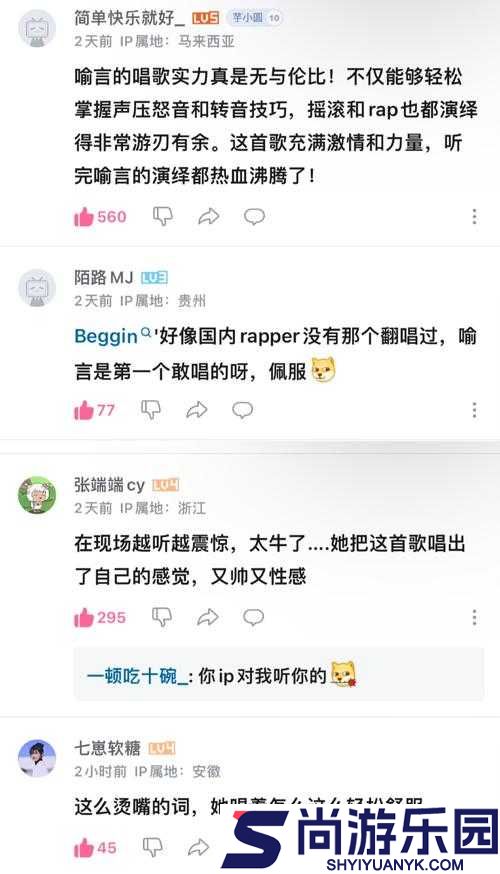The image size is (500, 874).
Task: Open reply by 一顿吃十碗_
Action: pos(279,676)
